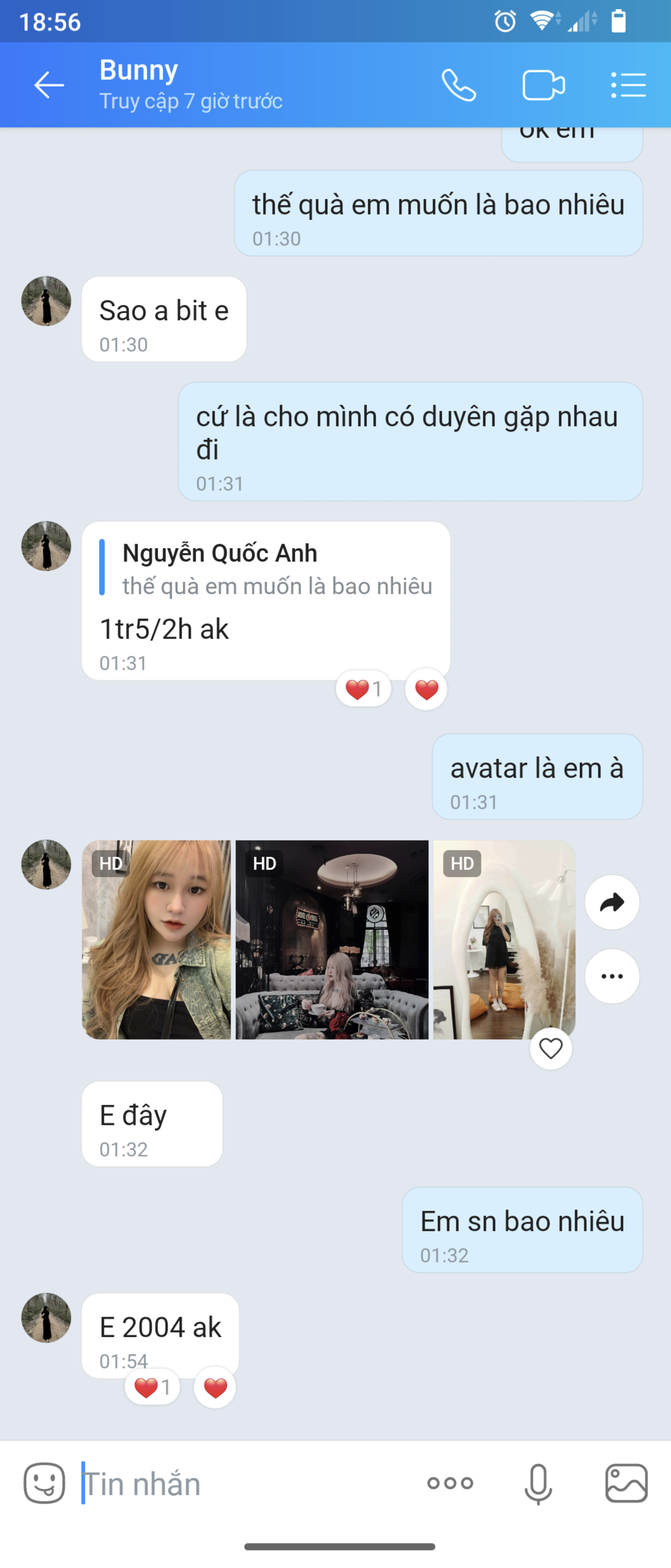Record a voice message

(x=538, y=1483)
